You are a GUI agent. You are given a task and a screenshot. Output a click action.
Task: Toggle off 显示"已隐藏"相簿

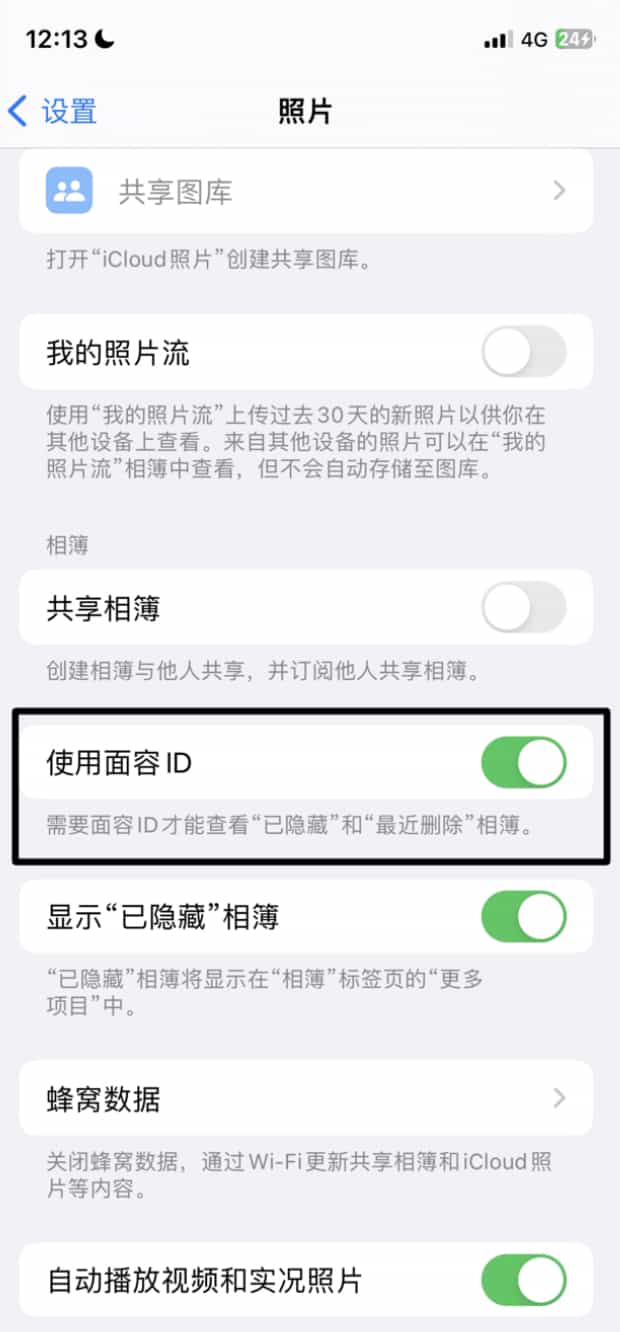tap(523, 916)
